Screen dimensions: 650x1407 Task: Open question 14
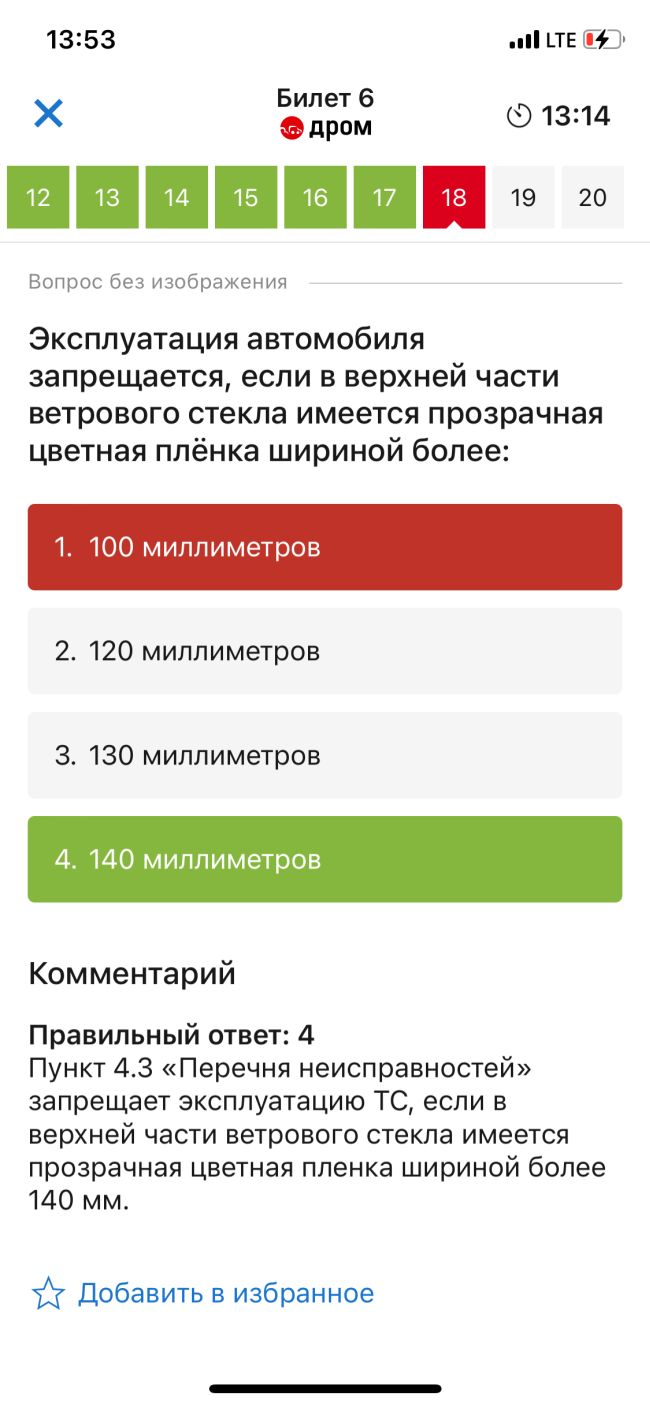(176, 197)
